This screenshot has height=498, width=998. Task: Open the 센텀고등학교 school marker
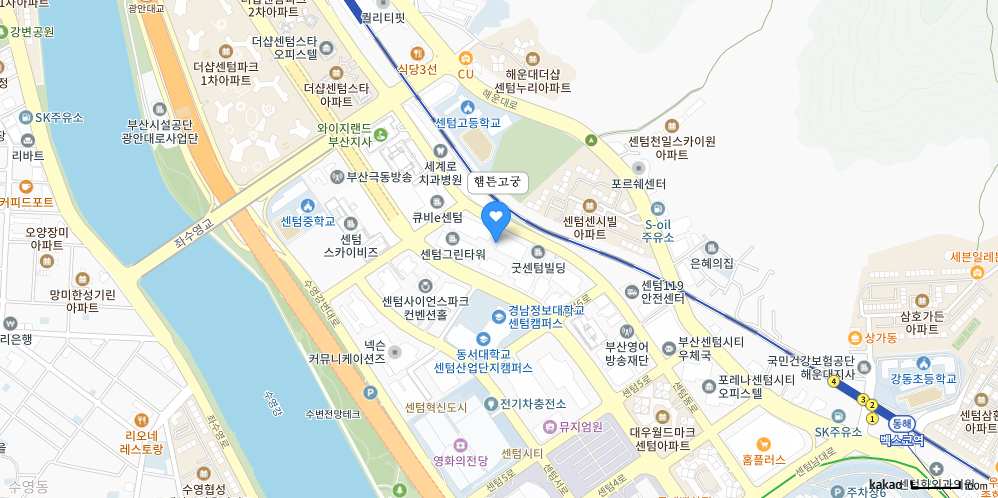(x=467, y=107)
